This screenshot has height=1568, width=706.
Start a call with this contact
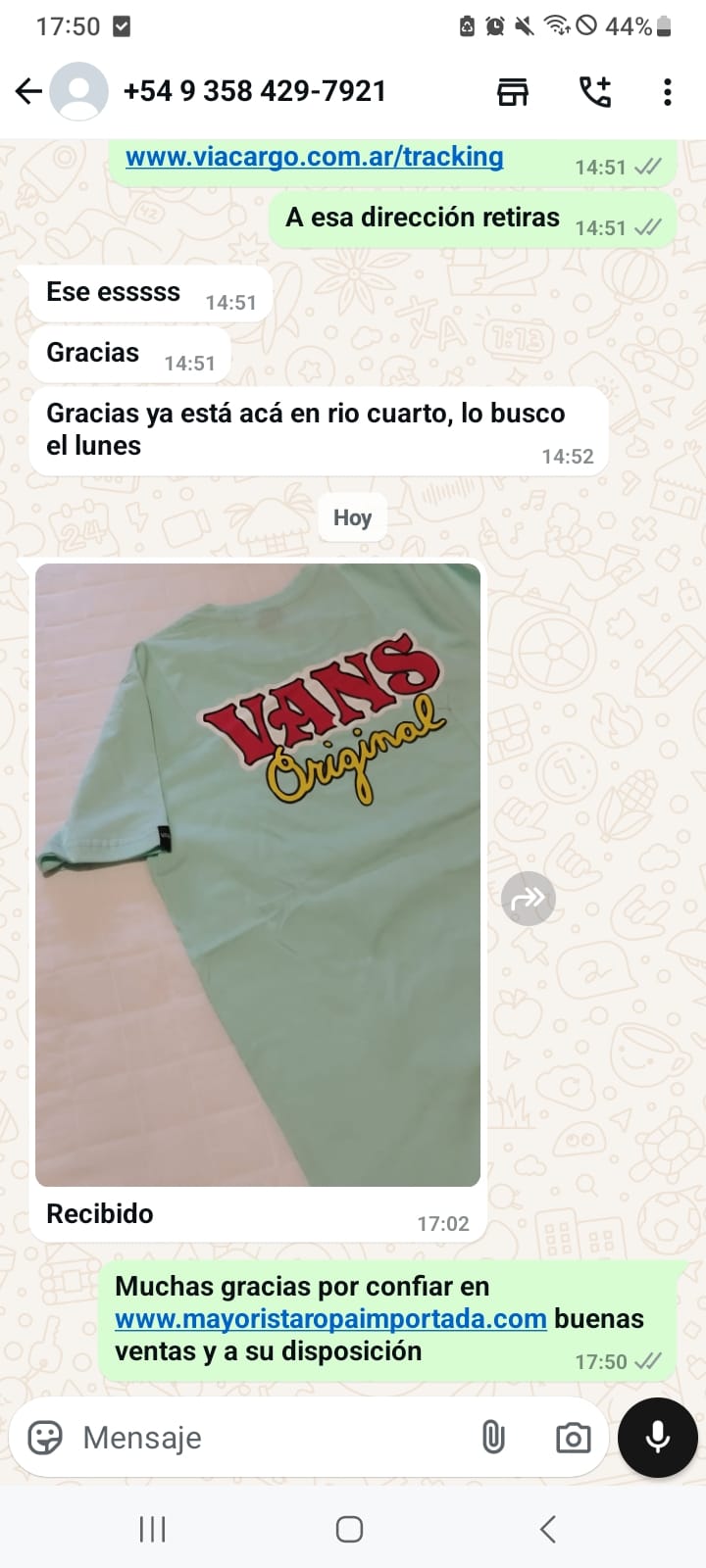tap(594, 92)
